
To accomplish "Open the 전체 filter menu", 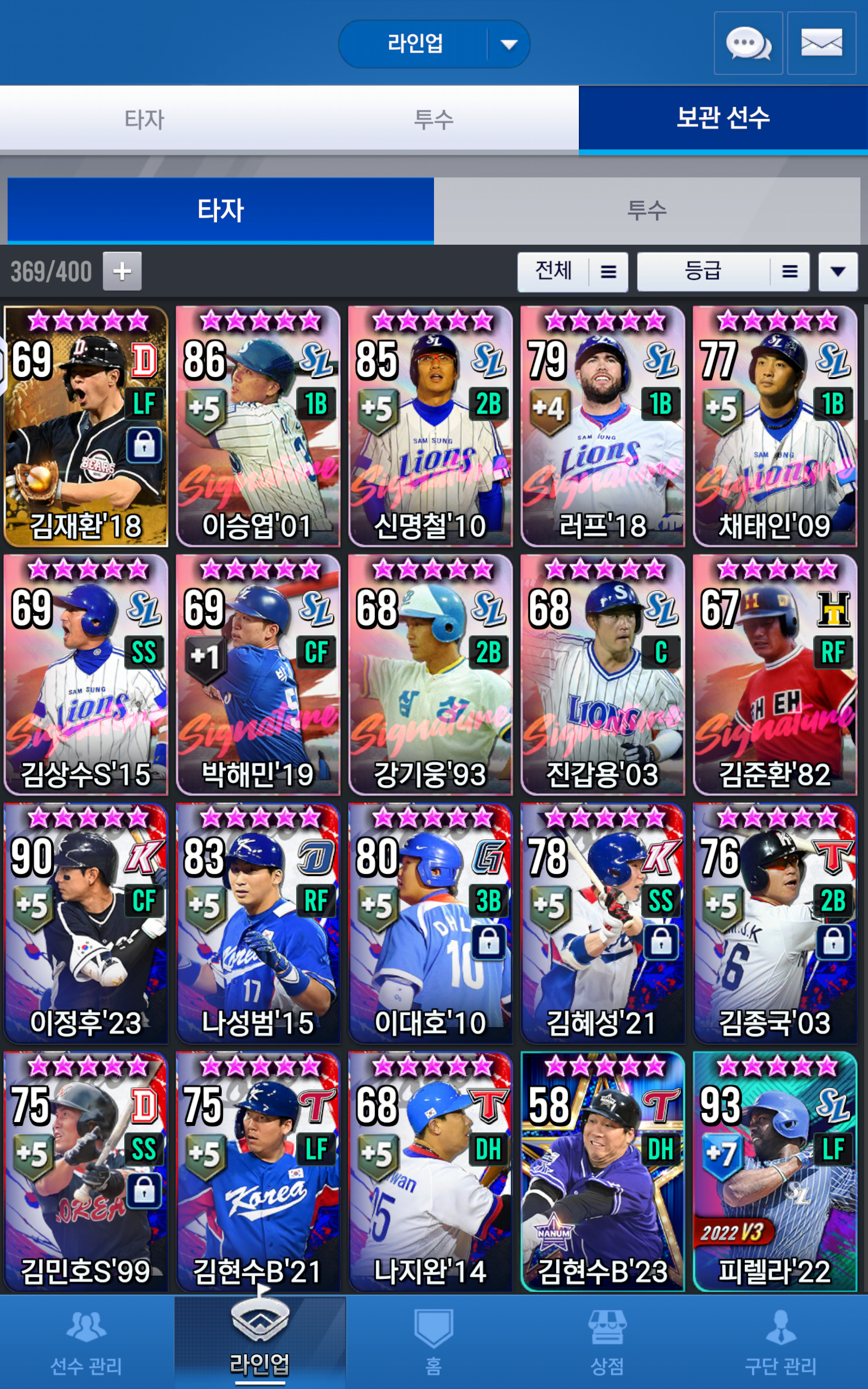I will click(572, 271).
